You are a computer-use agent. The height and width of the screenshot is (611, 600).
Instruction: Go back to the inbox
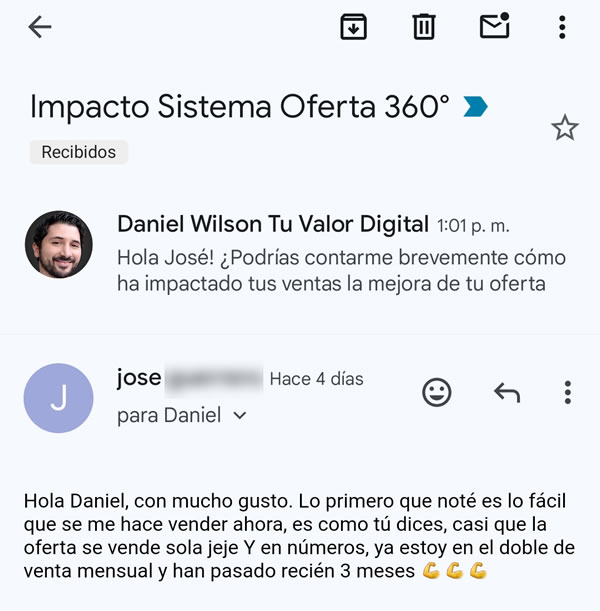point(40,27)
